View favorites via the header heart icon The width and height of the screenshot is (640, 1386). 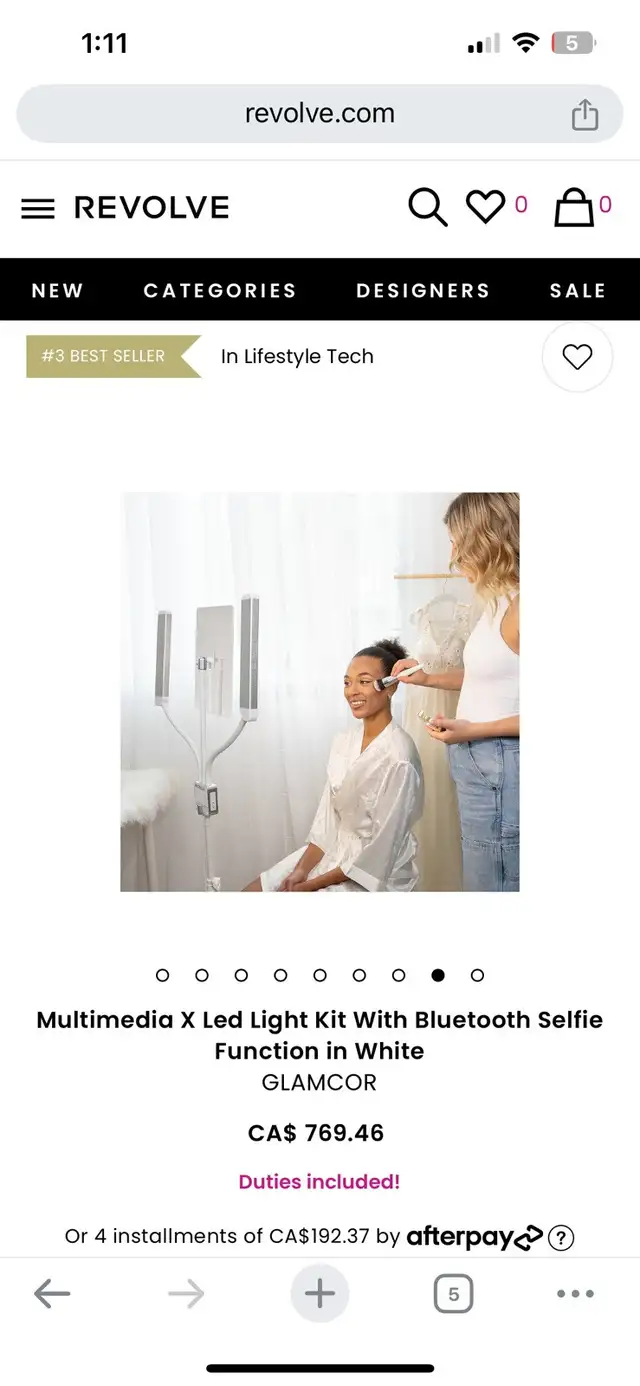(486, 207)
